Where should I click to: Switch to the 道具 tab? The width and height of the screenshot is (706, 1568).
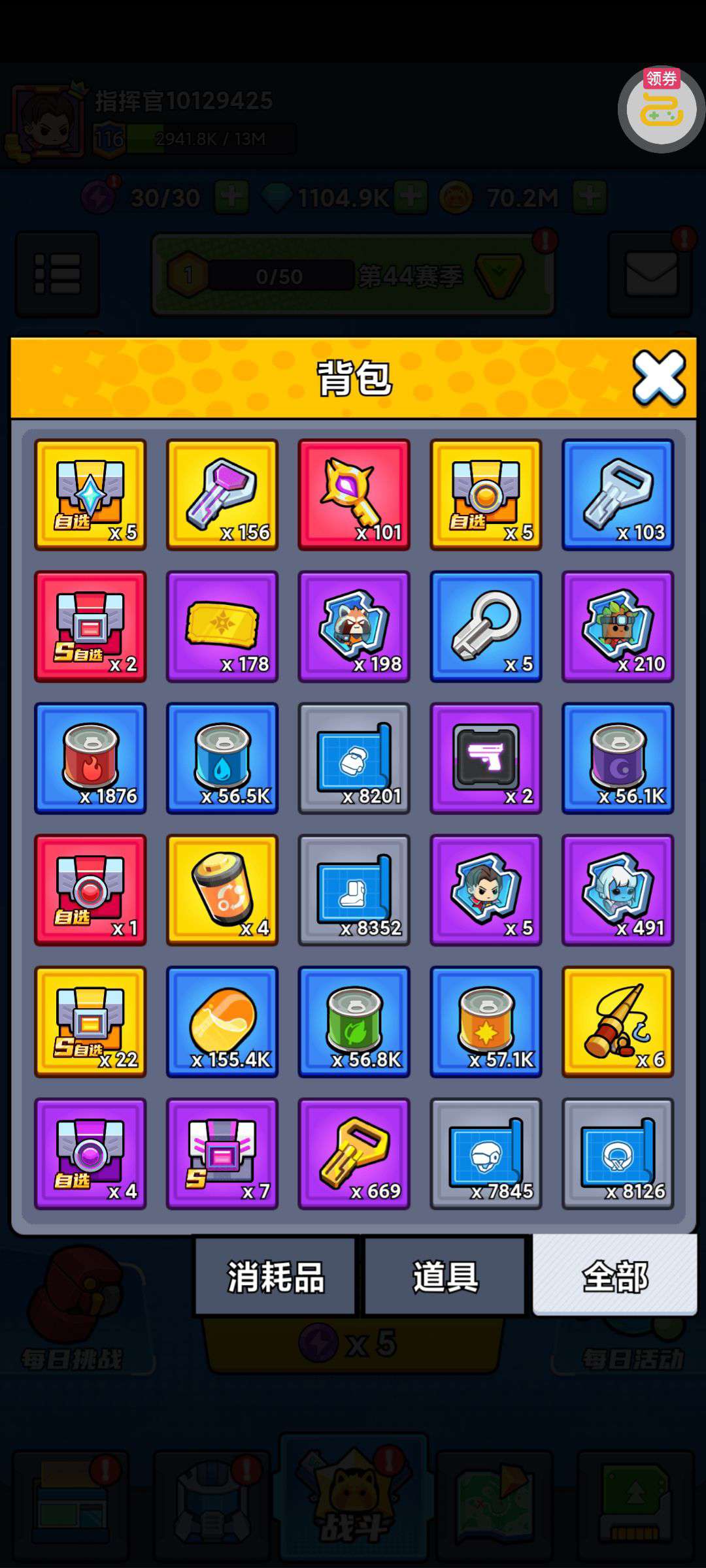(x=445, y=1276)
